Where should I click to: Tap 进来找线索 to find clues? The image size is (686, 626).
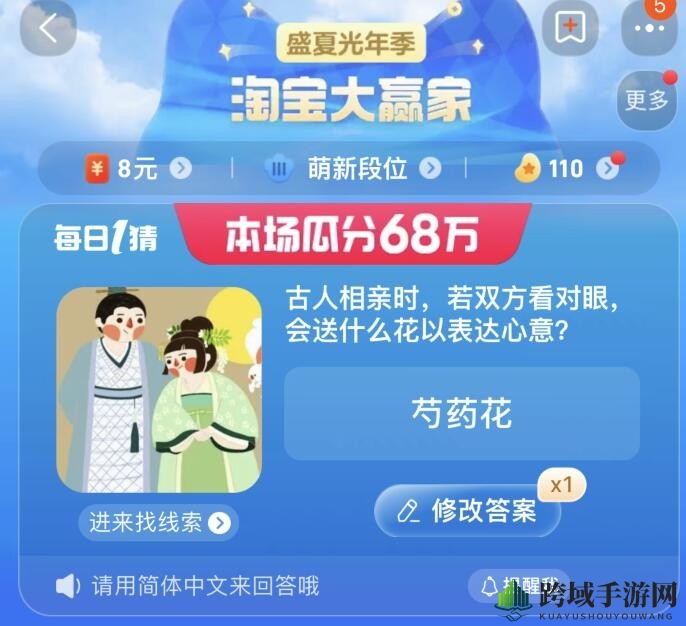coord(159,522)
